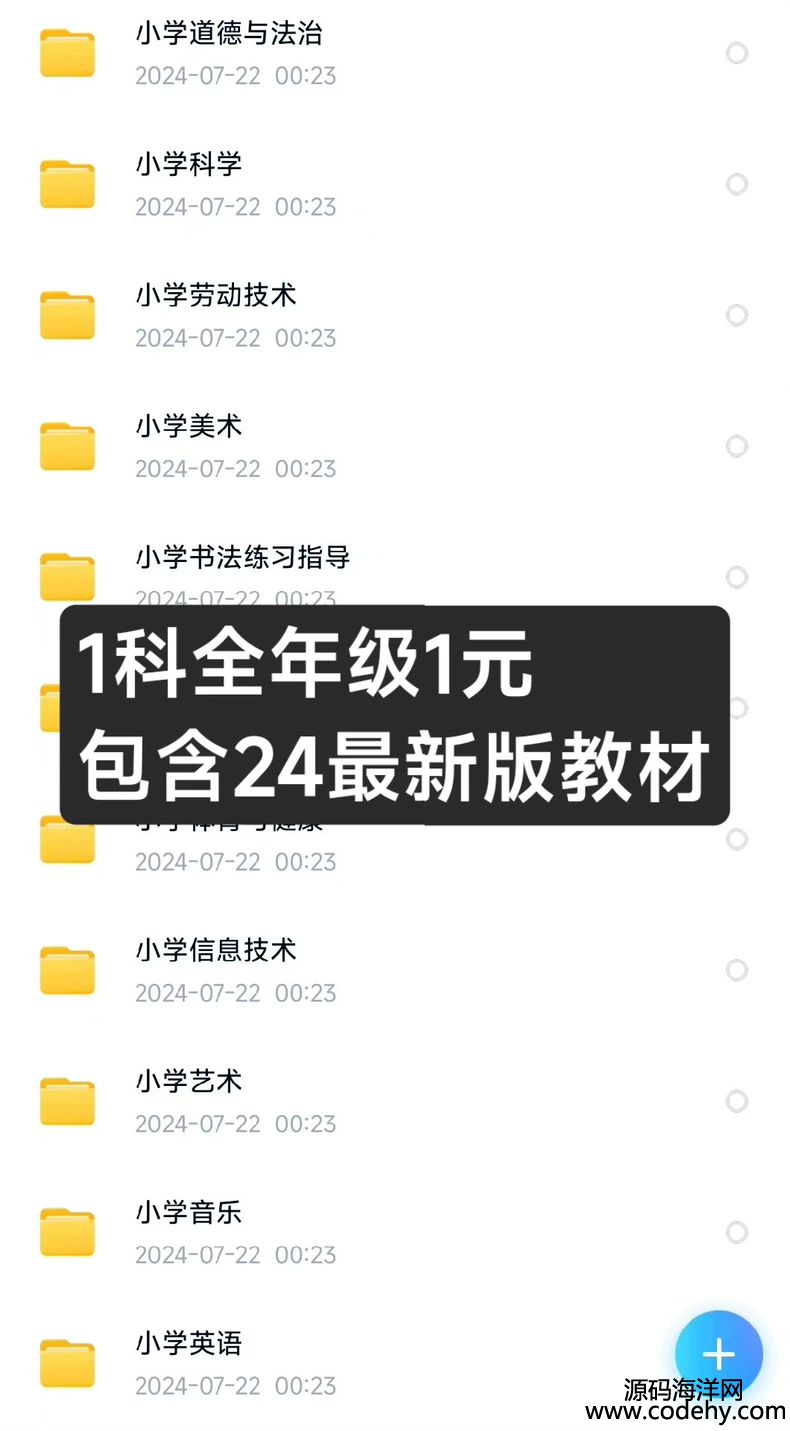Open the 小学信息技术 folder
Screen dimensions: 790x1431
coord(216,951)
